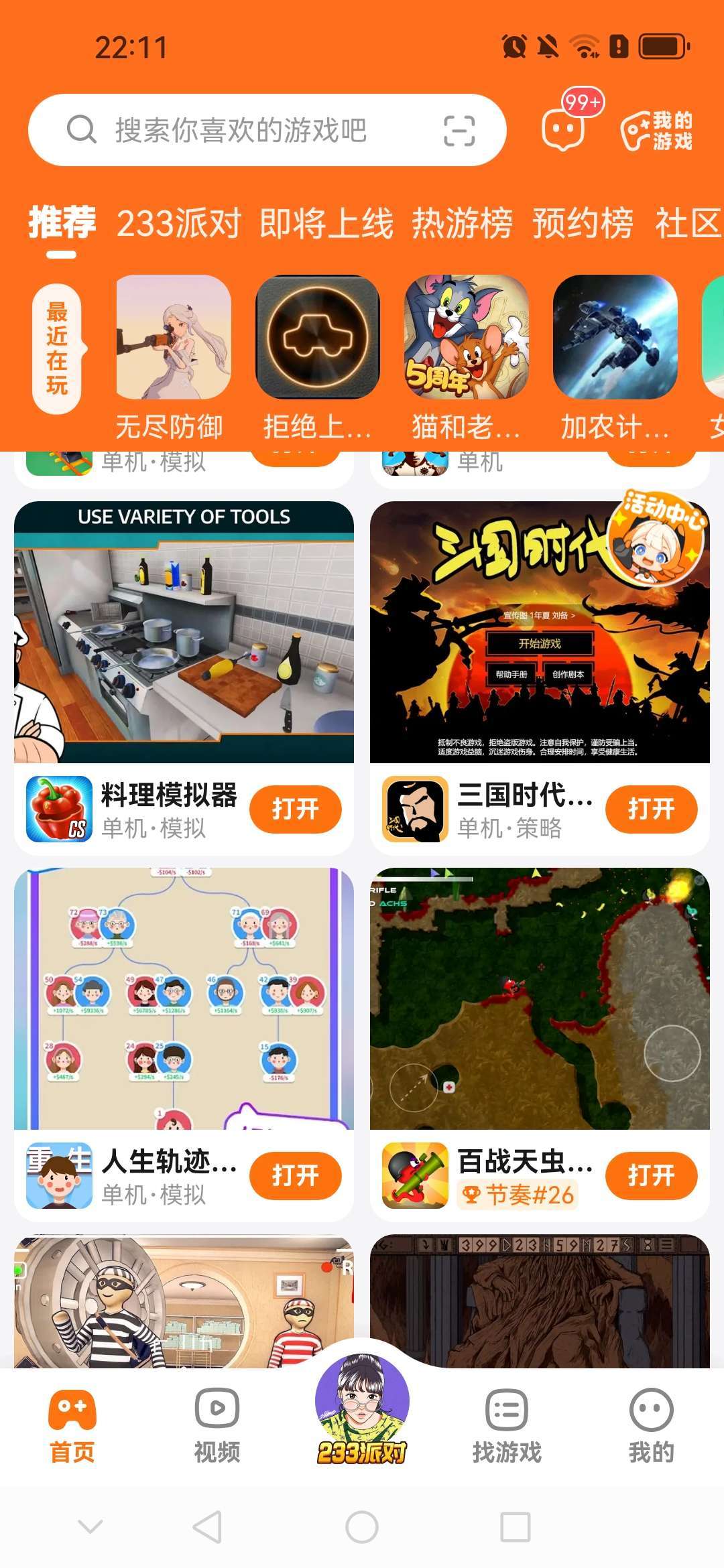This screenshot has height=1568, width=724.
Task: Tap 打开 for 百战天虫
Action: pos(652,1175)
